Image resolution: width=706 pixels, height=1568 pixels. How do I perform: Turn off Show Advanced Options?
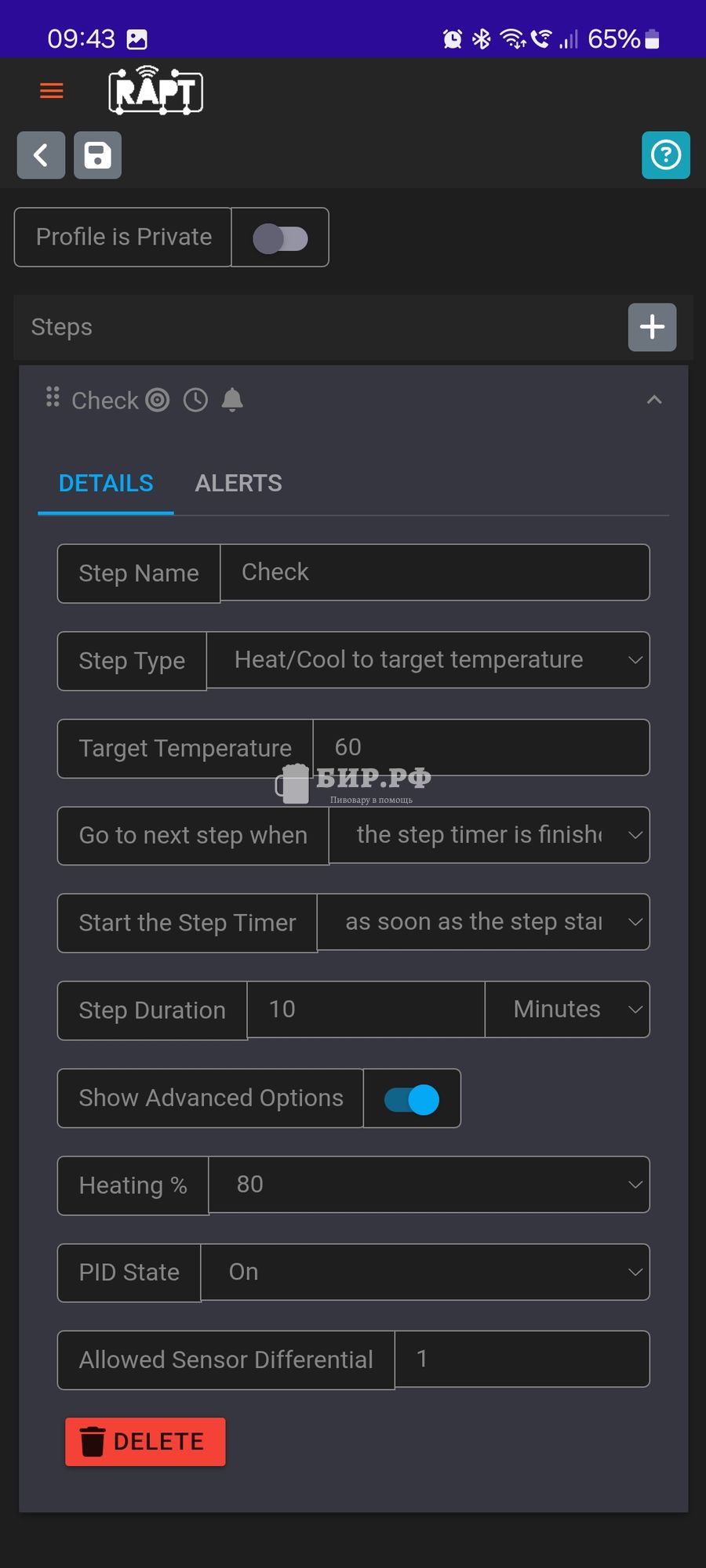click(412, 1099)
